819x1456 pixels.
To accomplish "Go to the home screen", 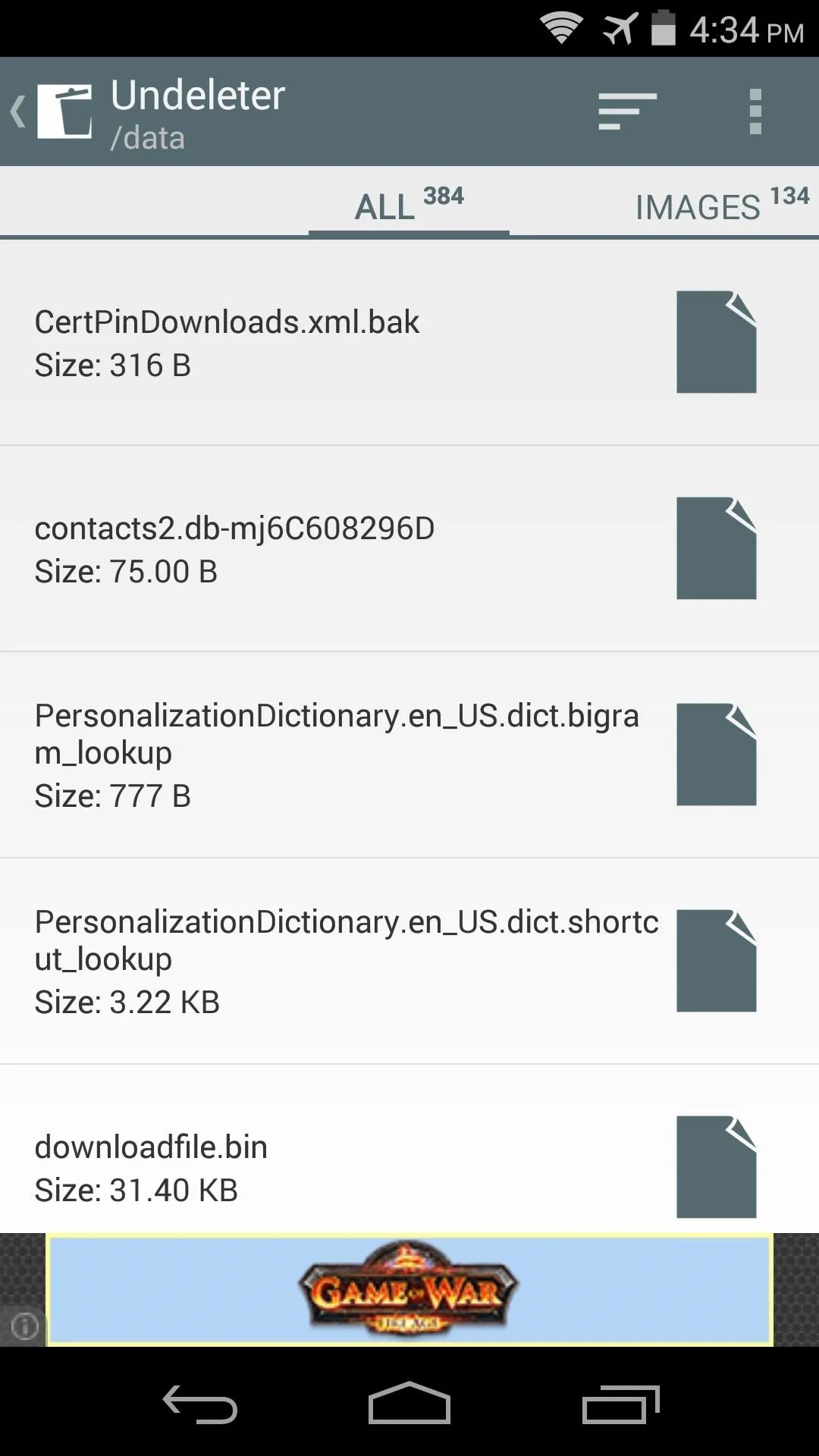I will coord(409,1404).
